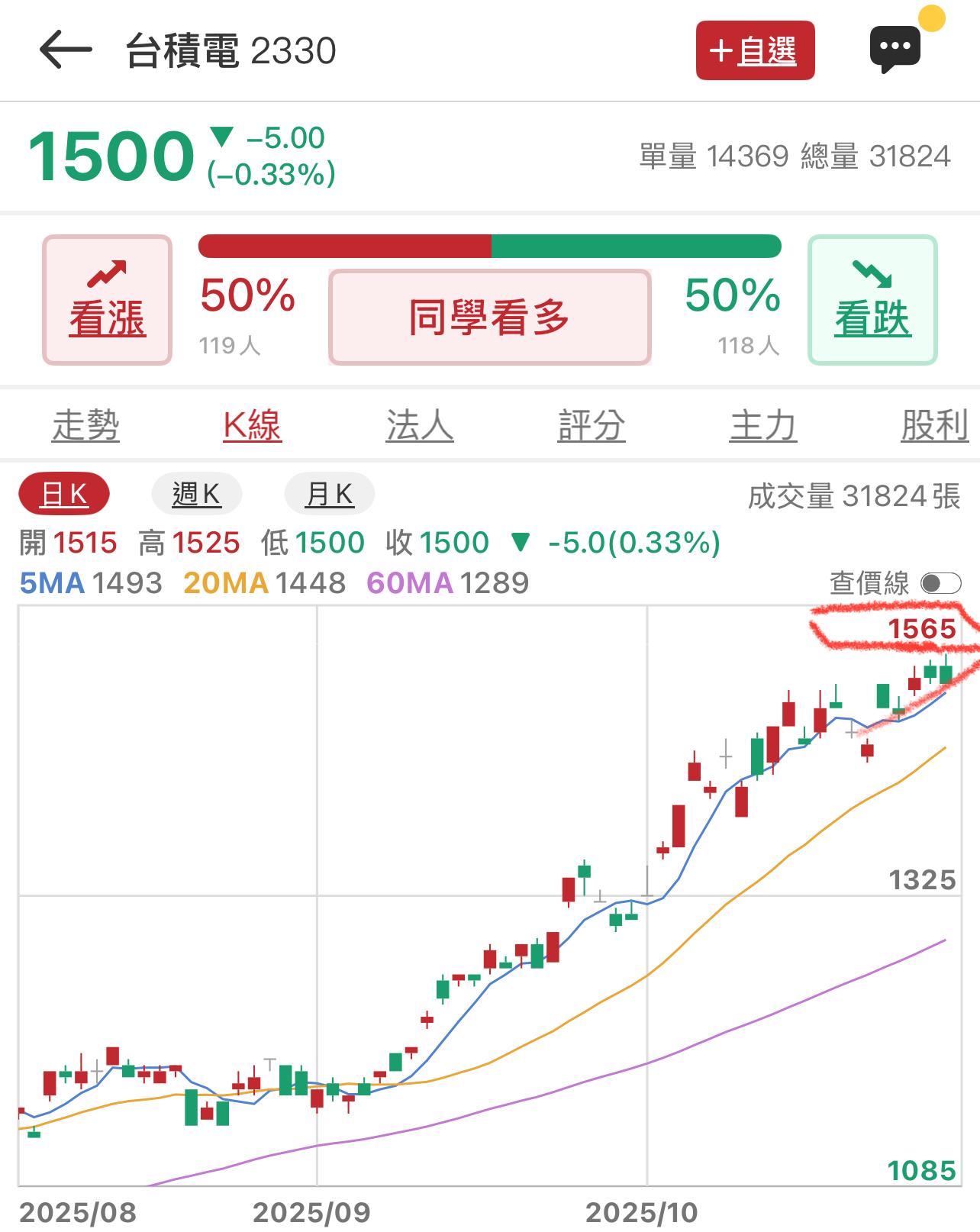Open the 股利 tab

tap(934, 425)
